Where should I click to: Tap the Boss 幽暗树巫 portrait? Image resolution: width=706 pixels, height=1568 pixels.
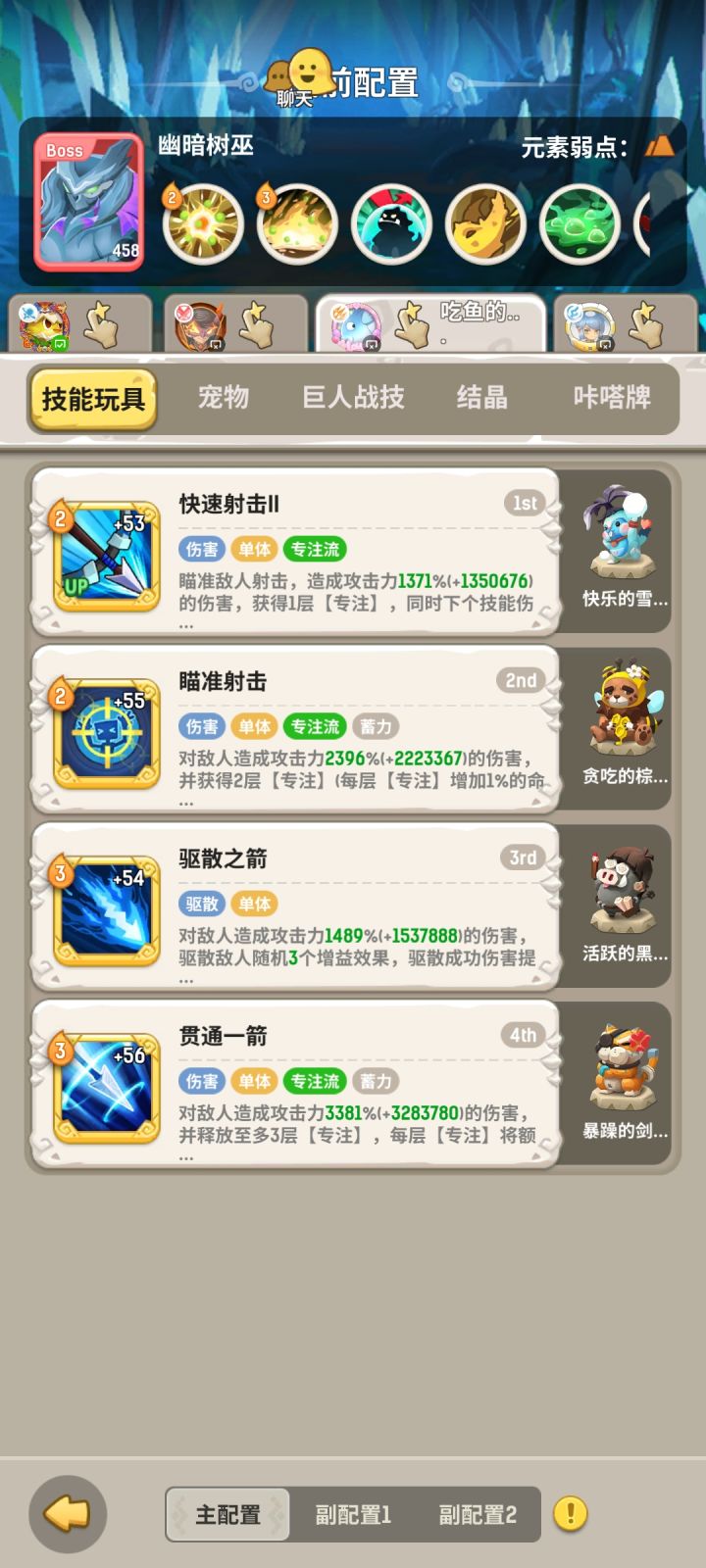(x=86, y=200)
